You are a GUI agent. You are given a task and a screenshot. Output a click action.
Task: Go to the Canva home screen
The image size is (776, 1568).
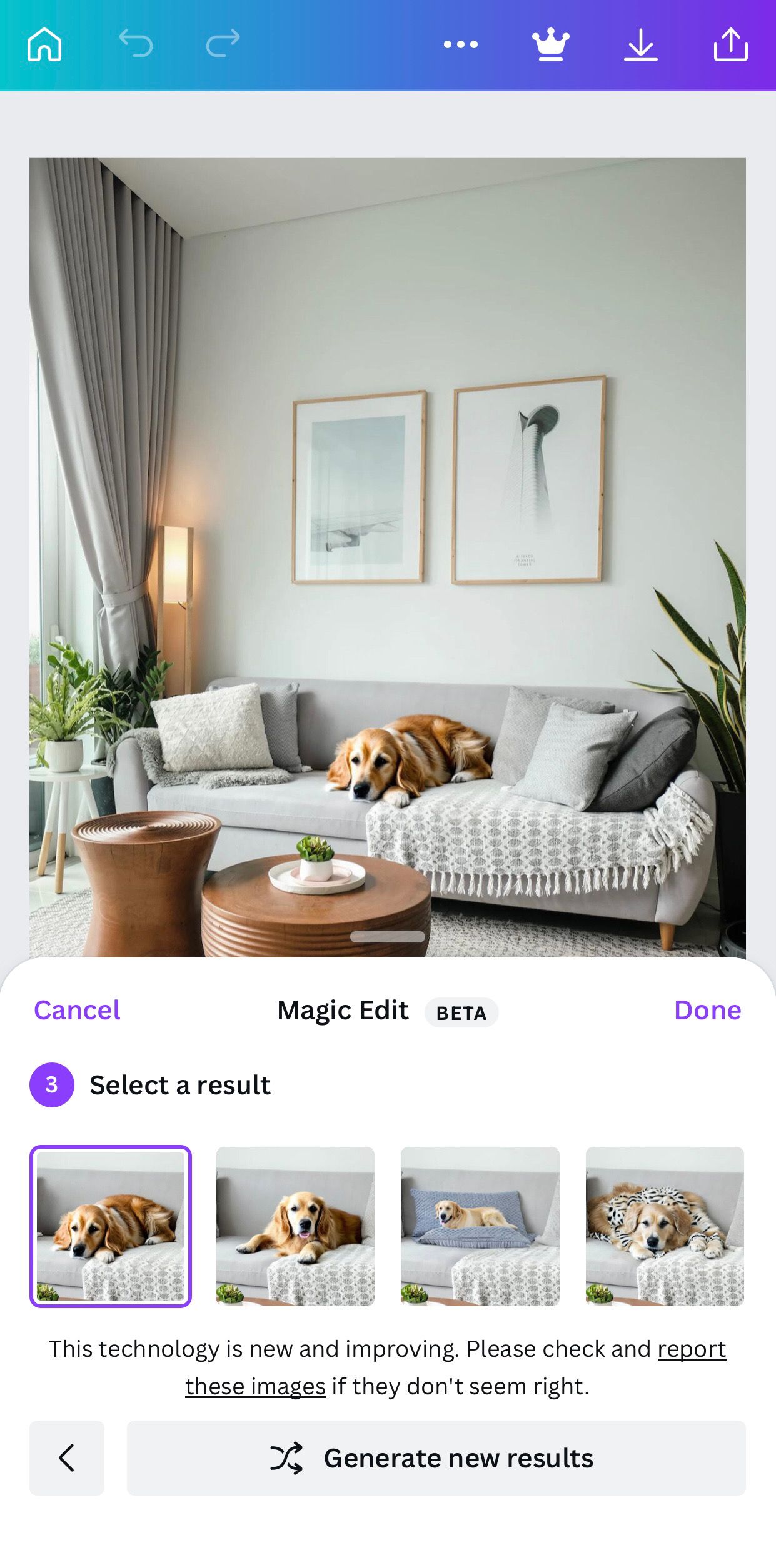click(x=44, y=44)
